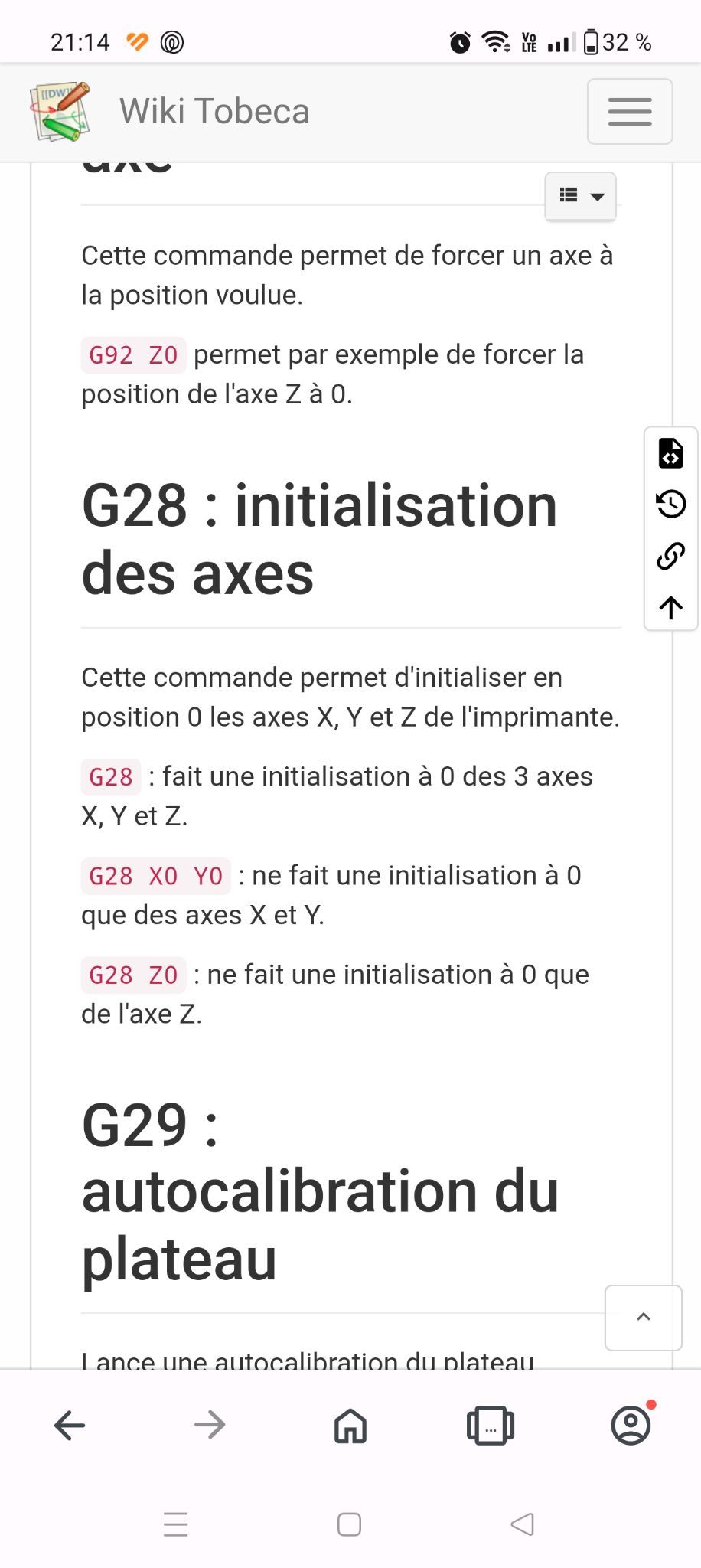Expand the table of contents dropdown
The height and width of the screenshot is (1568, 701).
[580, 196]
